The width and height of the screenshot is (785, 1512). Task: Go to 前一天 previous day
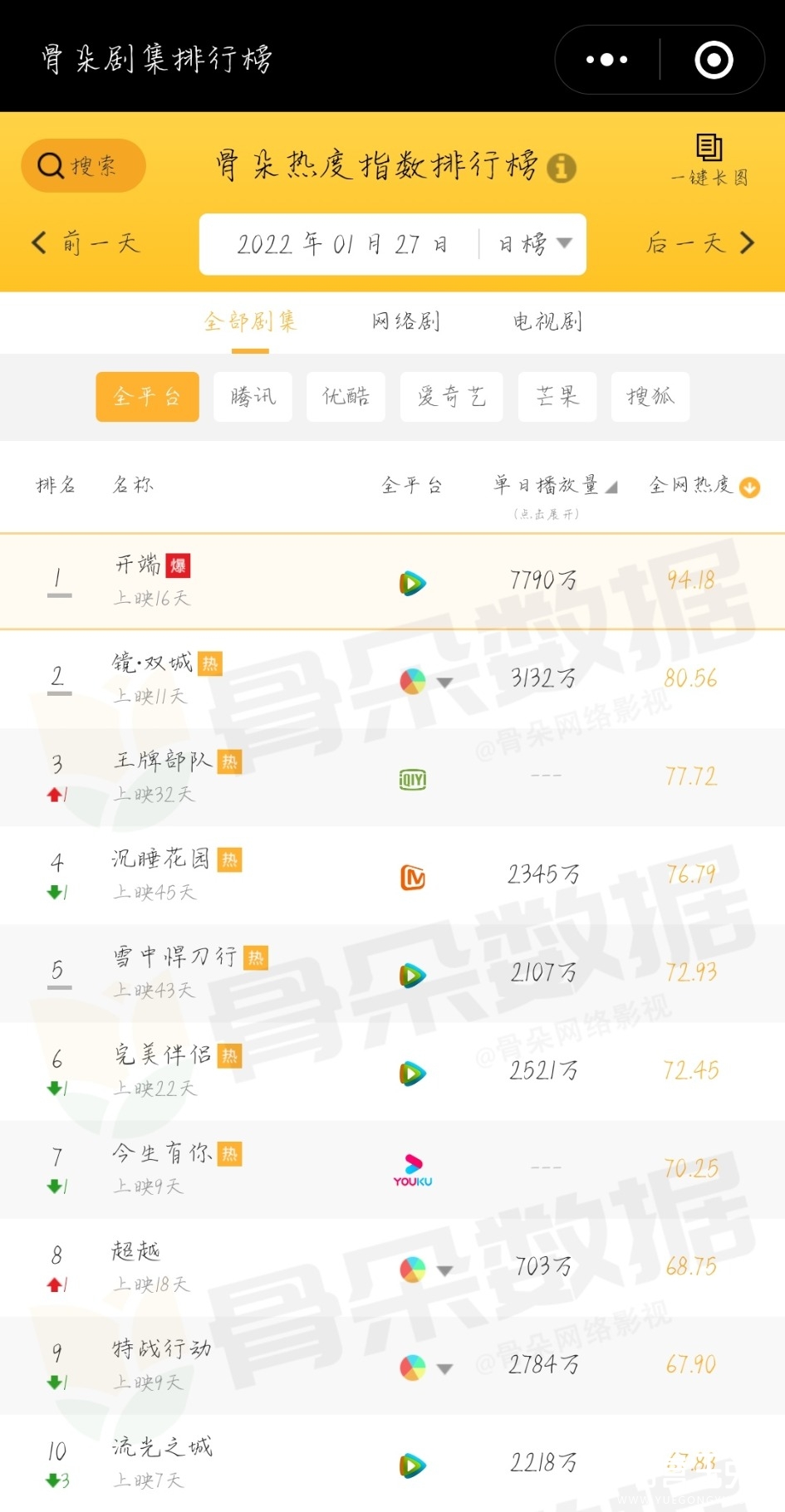pos(85,243)
